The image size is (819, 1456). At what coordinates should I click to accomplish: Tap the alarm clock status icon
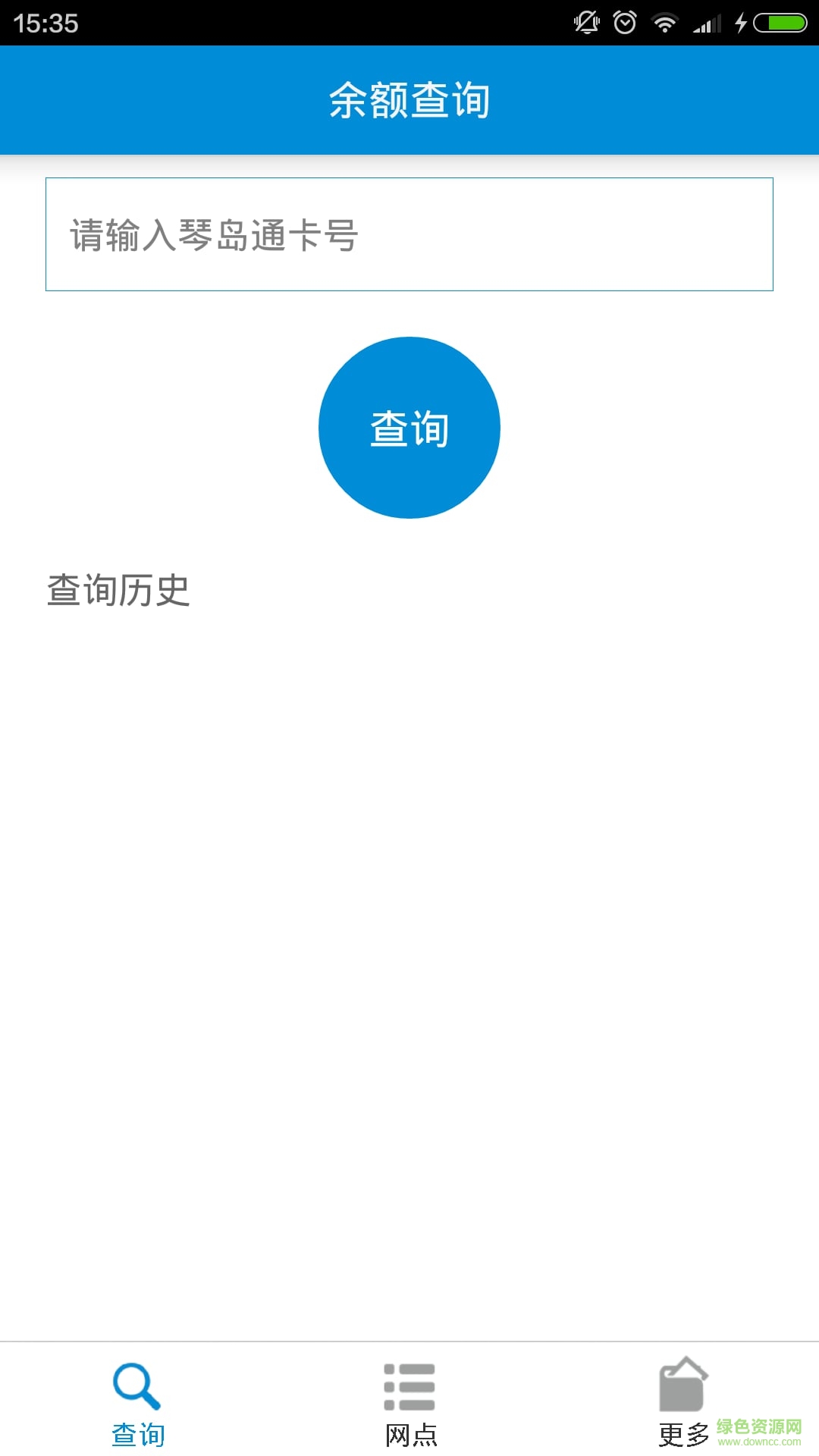623,20
